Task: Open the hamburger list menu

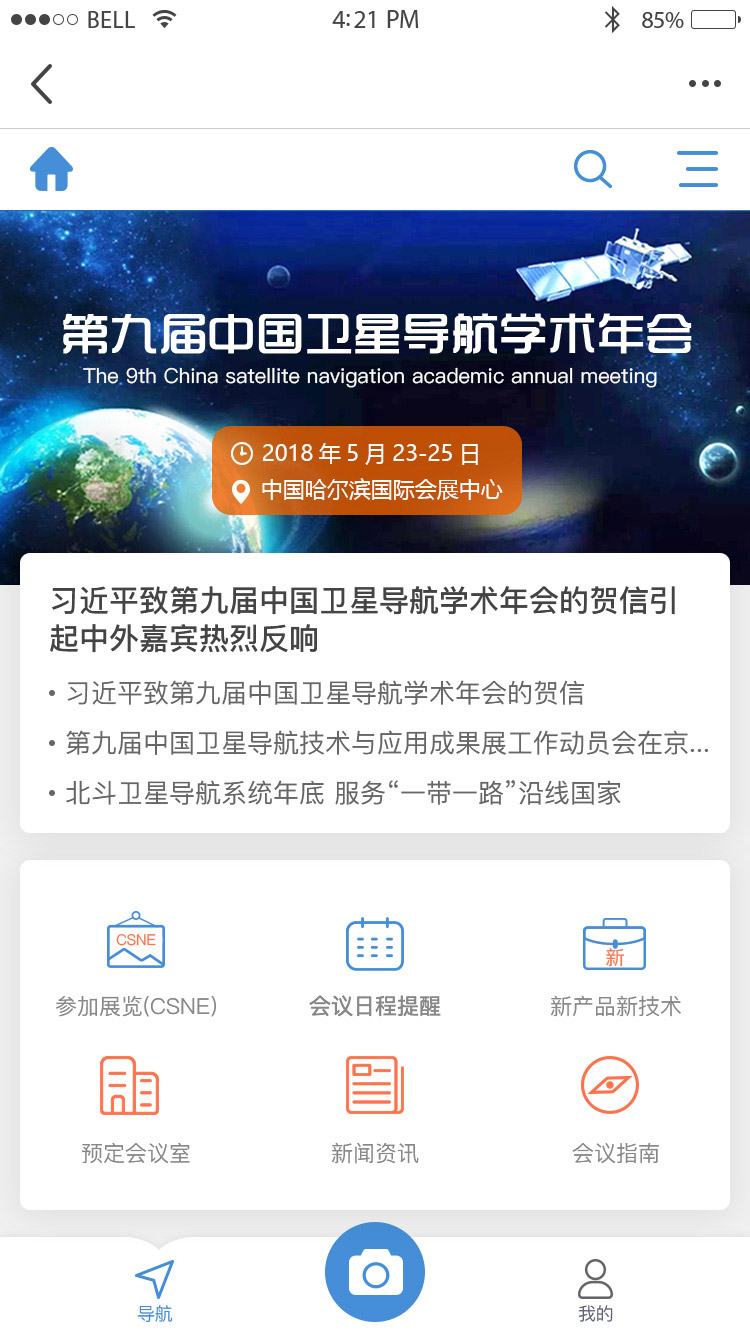Action: 697,169
